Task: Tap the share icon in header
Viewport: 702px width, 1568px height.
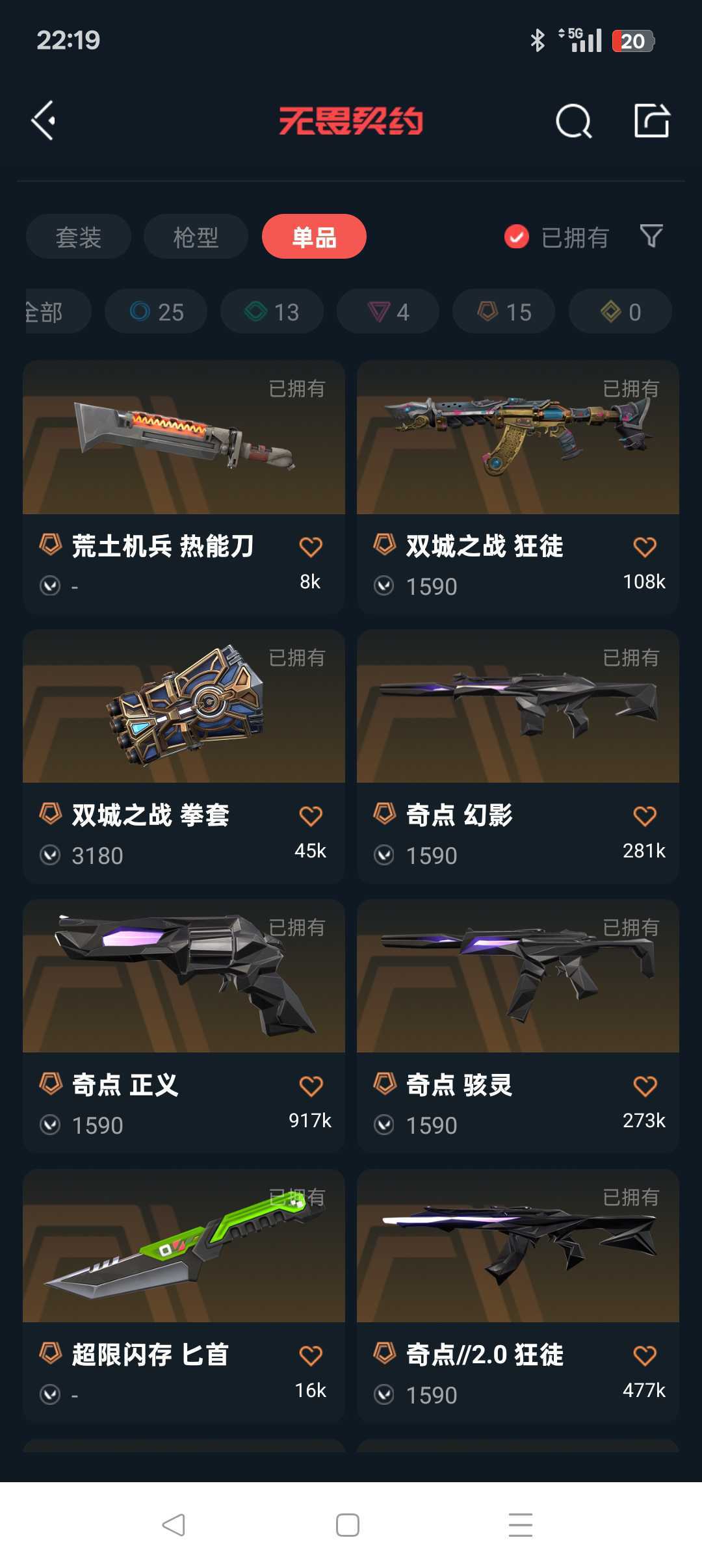Action: coord(652,120)
